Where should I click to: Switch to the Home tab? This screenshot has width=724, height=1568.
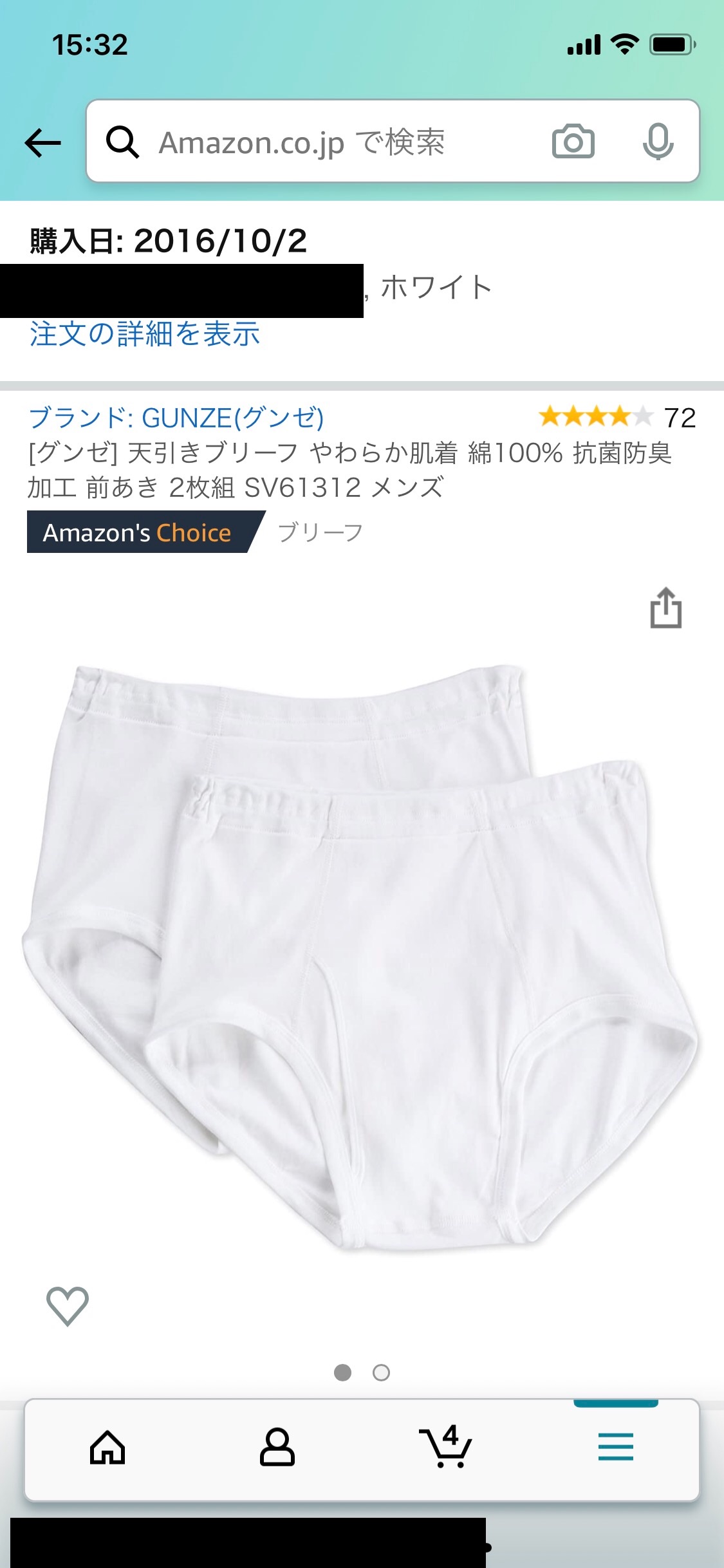click(x=107, y=1448)
